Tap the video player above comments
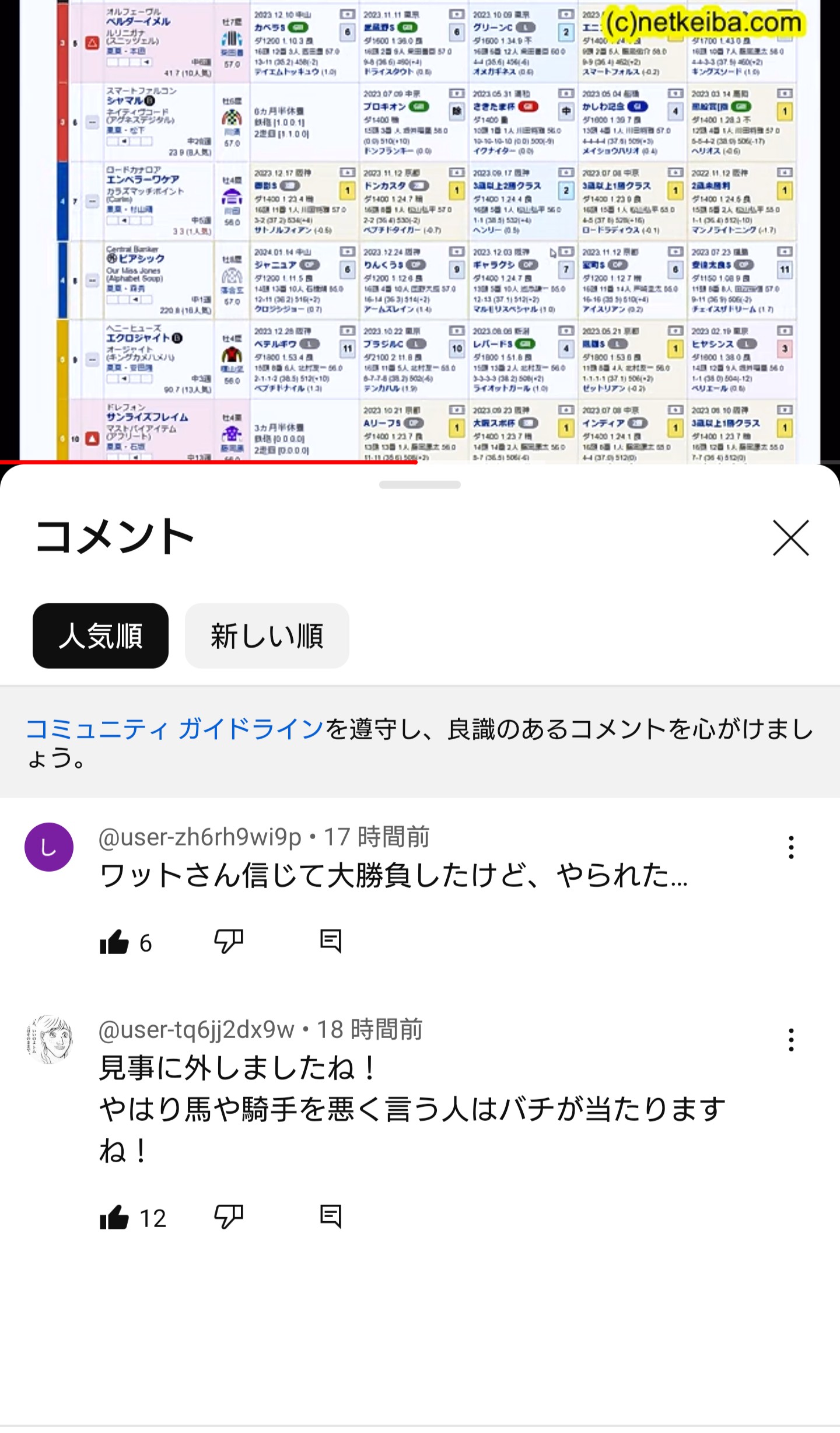The width and height of the screenshot is (840, 1433). click(x=420, y=231)
